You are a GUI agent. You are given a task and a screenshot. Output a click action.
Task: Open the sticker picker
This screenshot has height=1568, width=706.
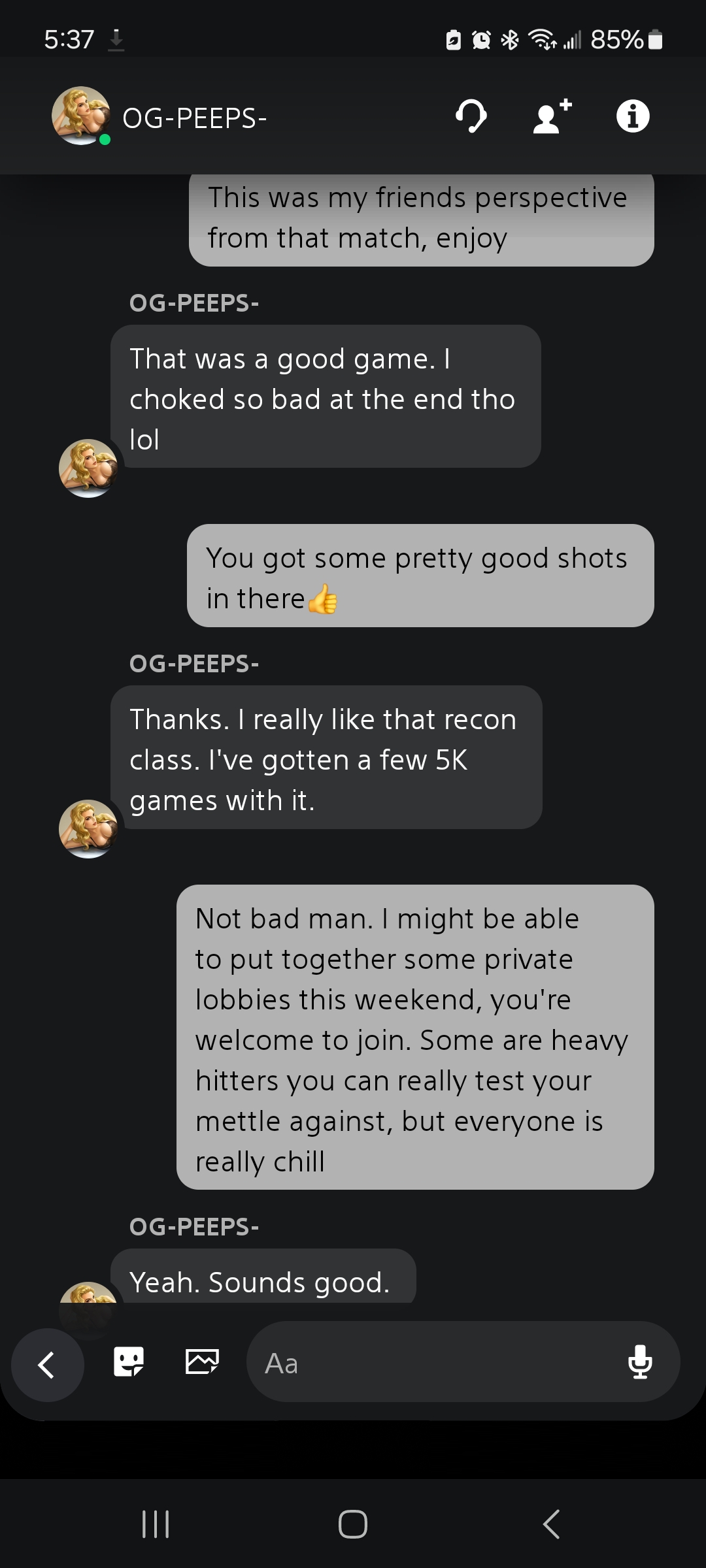[129, 1362]
